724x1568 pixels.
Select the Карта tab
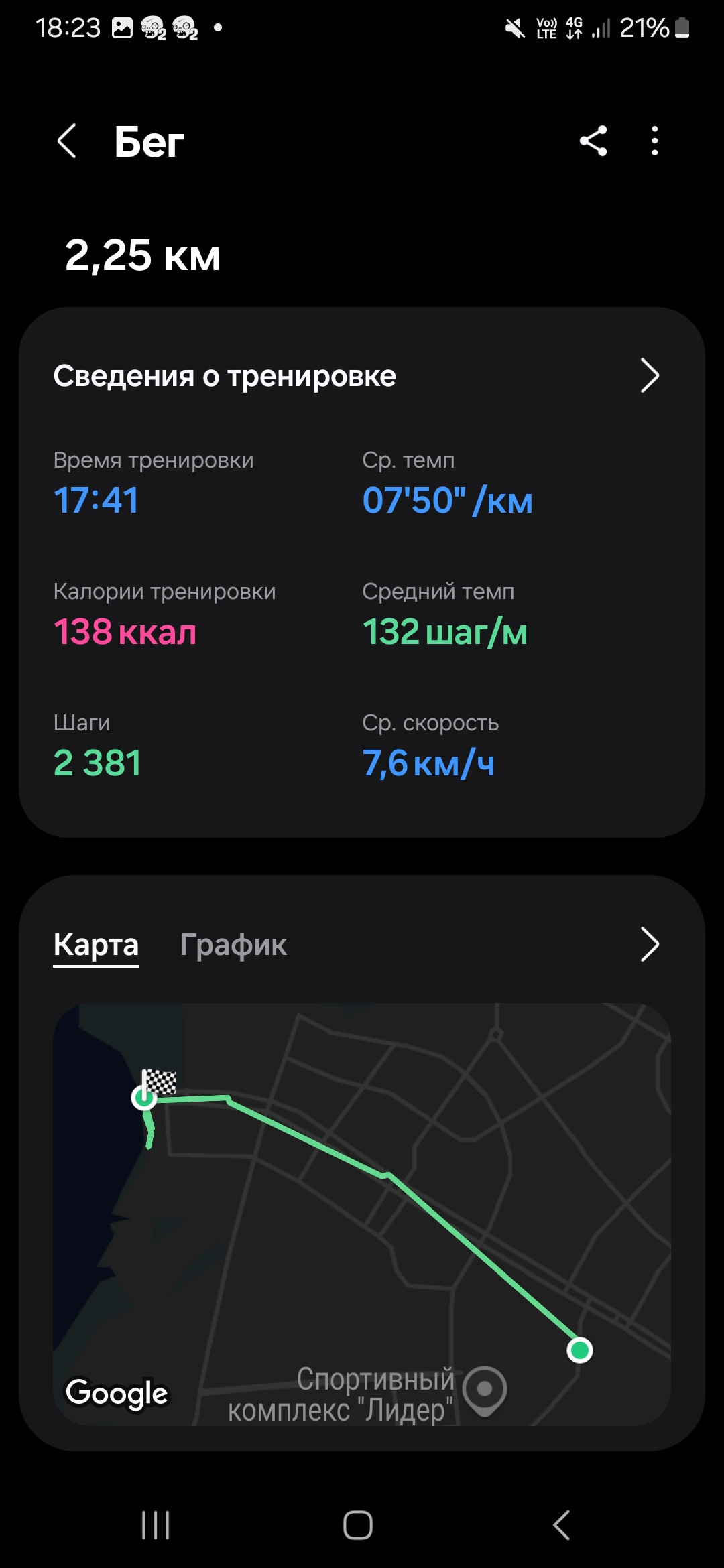(x=96, y=945)
